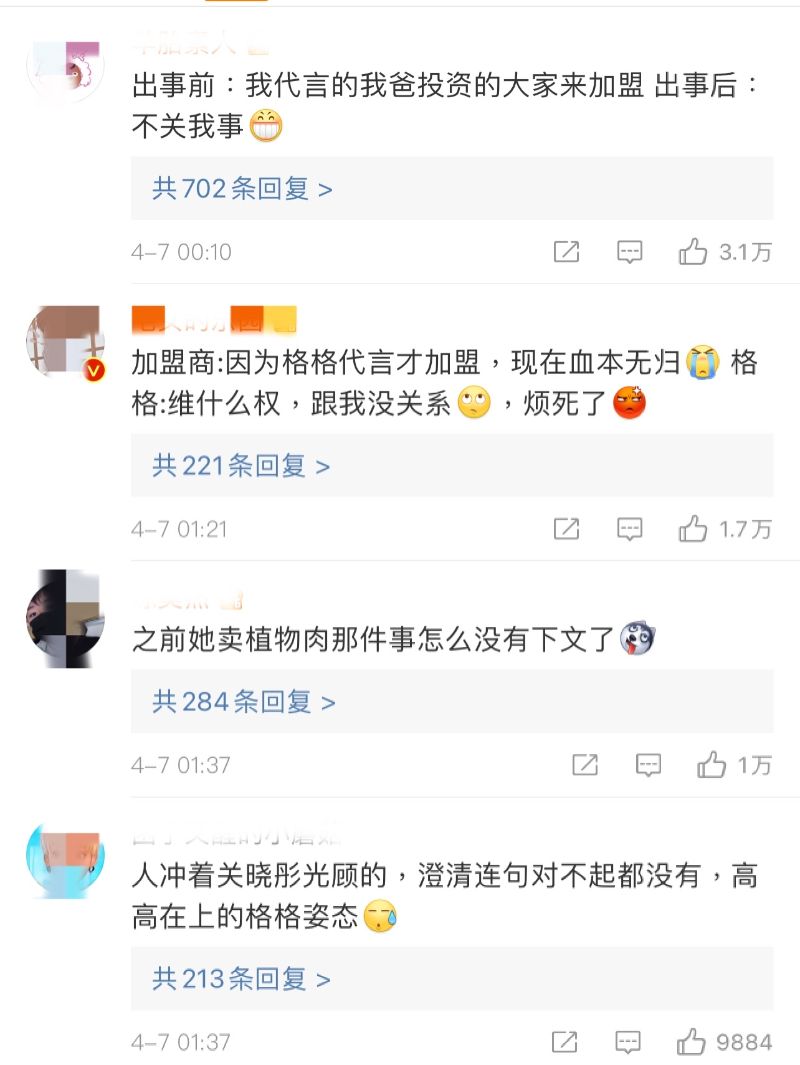Image resolution: width=800 pixels, height=1065 pixels.
Task: Reply to the 植物肉 comment
Action: [x=648, y=766]
